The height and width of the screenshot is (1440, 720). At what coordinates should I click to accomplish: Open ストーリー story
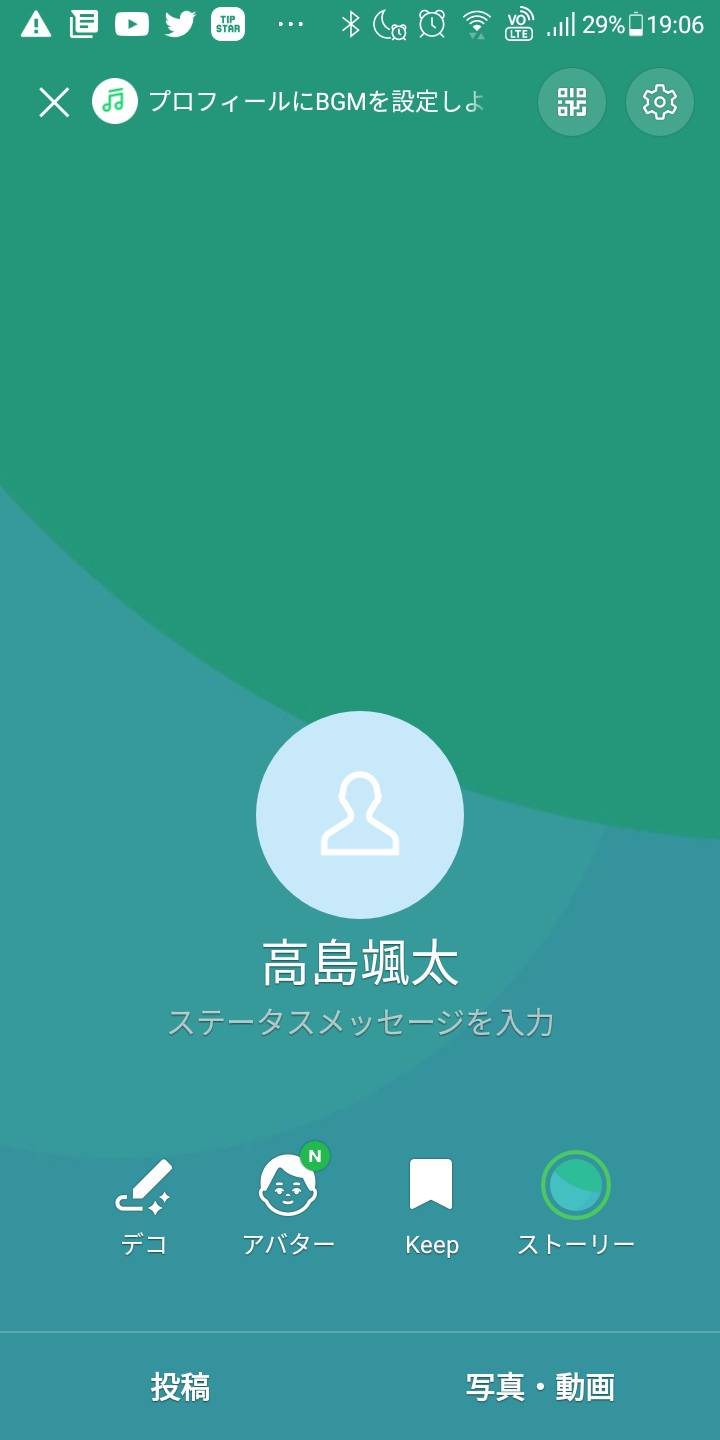click(576, 1205)
